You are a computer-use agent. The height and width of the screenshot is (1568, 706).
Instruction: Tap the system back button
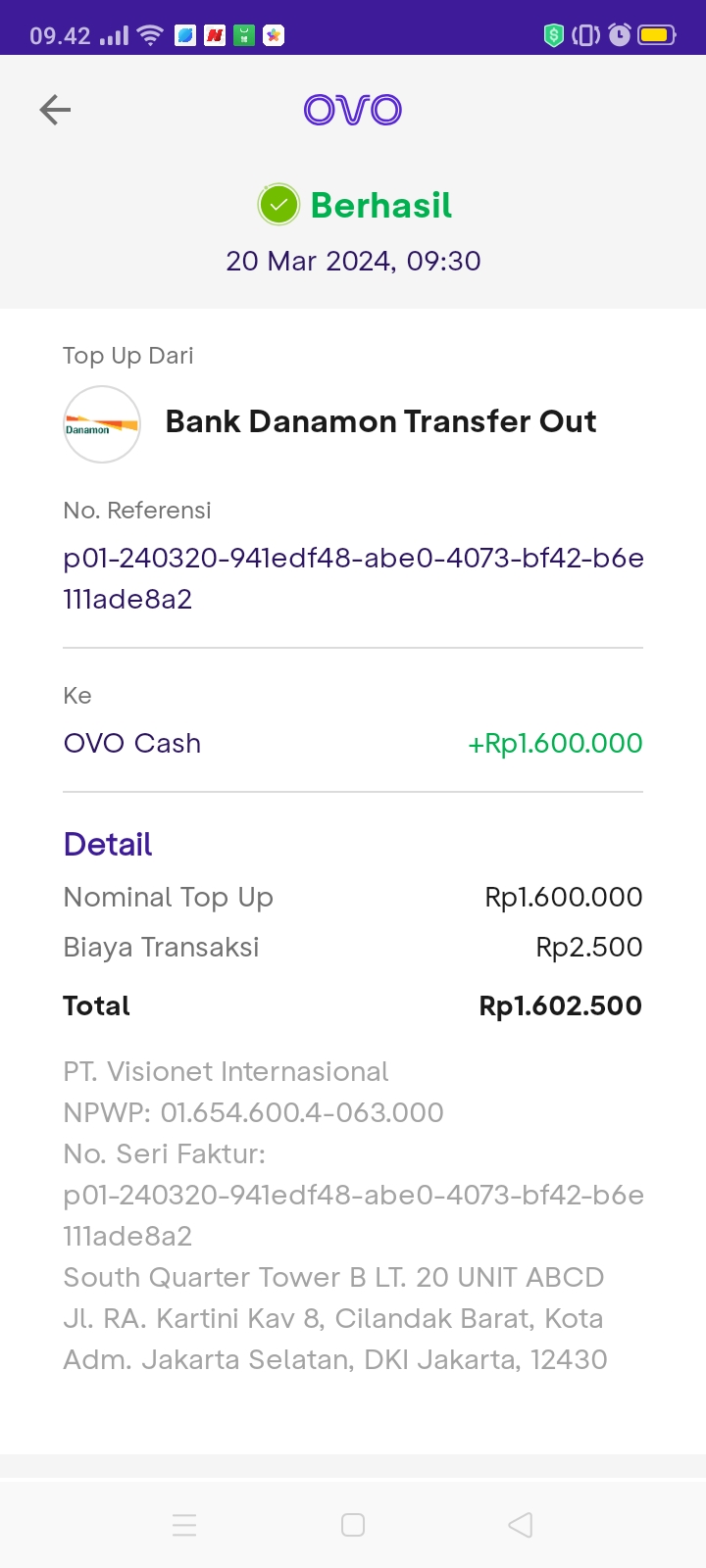[x=521, y=1525]
